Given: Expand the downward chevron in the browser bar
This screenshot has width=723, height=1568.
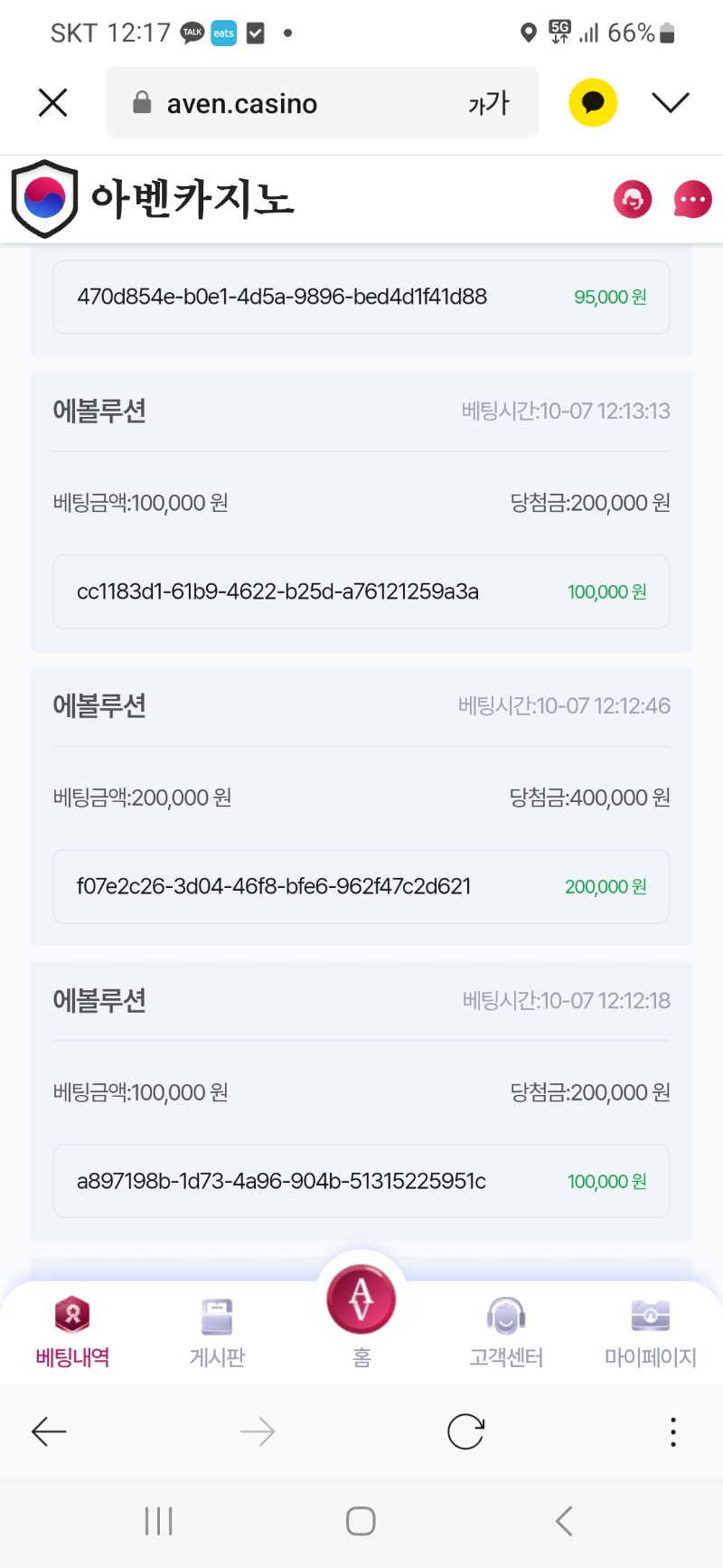Looking at the screenshot, I should 671,103.
